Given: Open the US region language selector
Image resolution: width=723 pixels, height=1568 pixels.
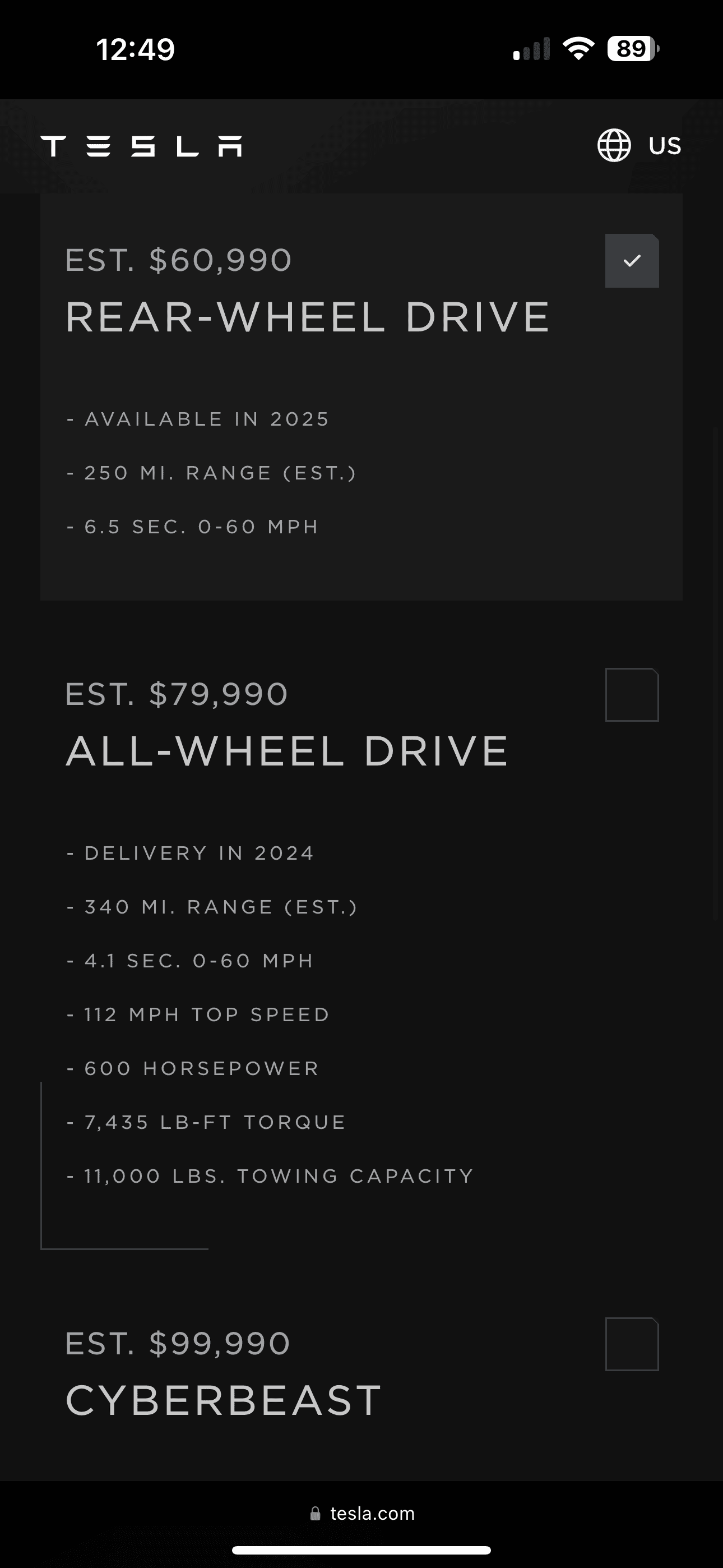Looking at the screenshot, I should [x=639, y=145].
